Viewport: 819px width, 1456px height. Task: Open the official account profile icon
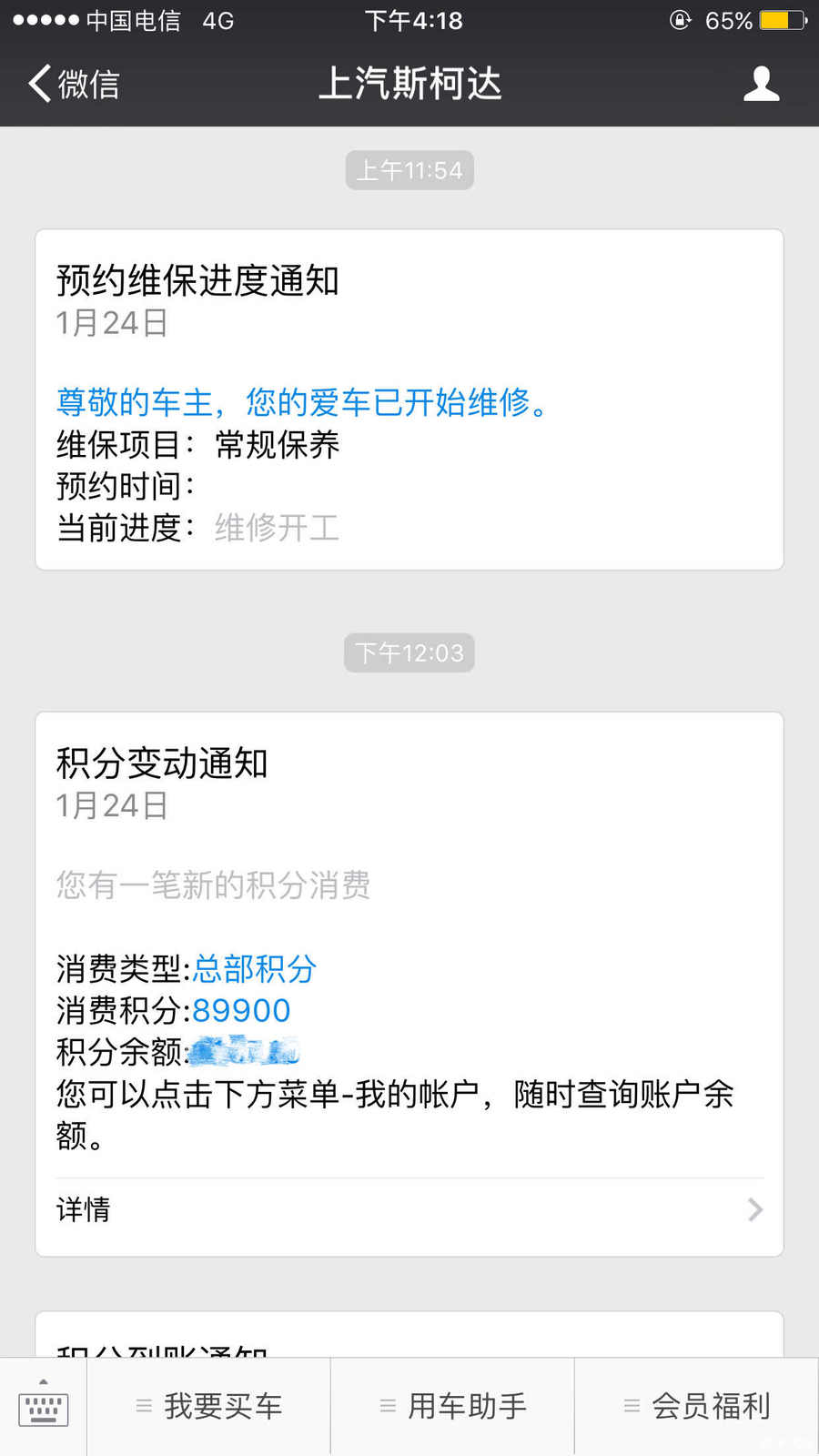coord(761,84)
